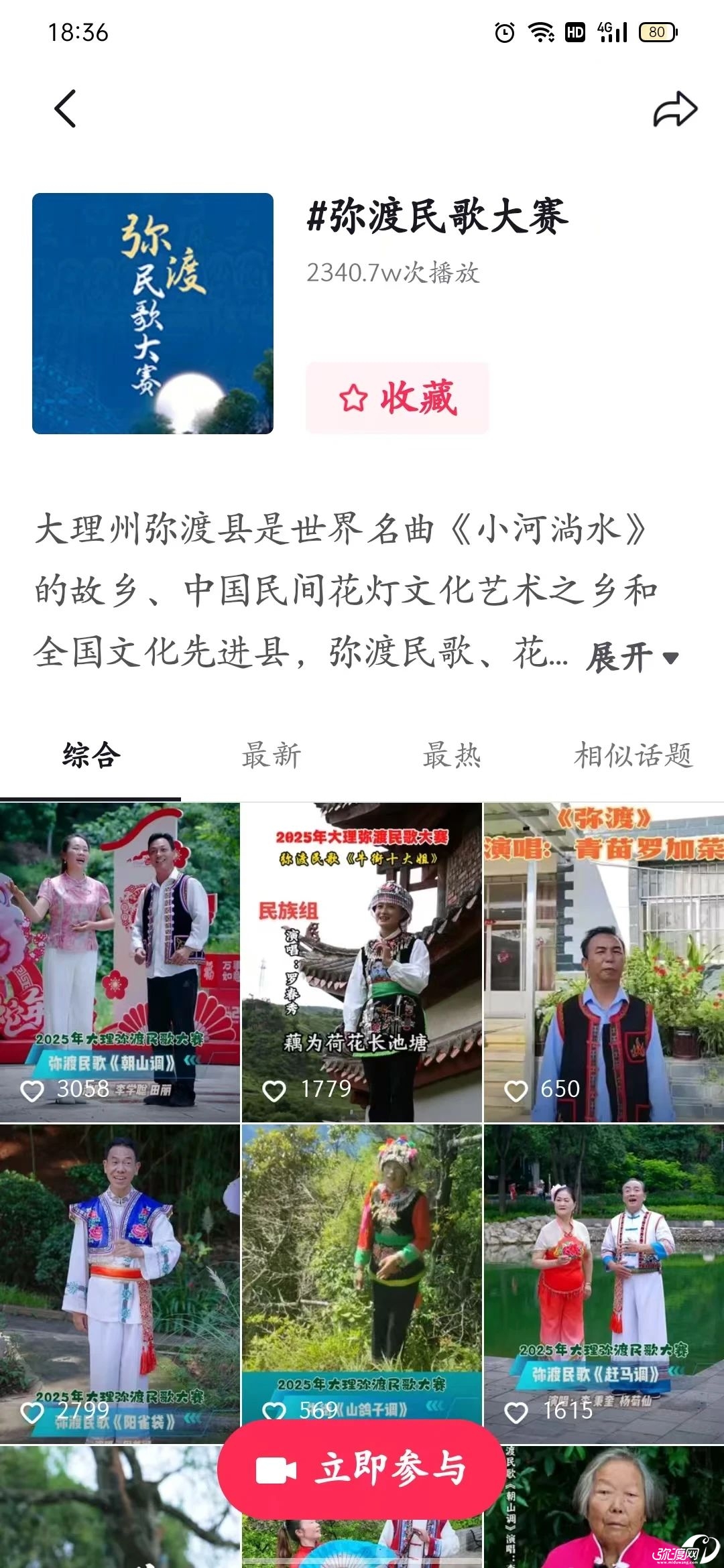Share the 弥渡民歌大赛 topic page
724x1568 pixels.
tap(674, 109)
